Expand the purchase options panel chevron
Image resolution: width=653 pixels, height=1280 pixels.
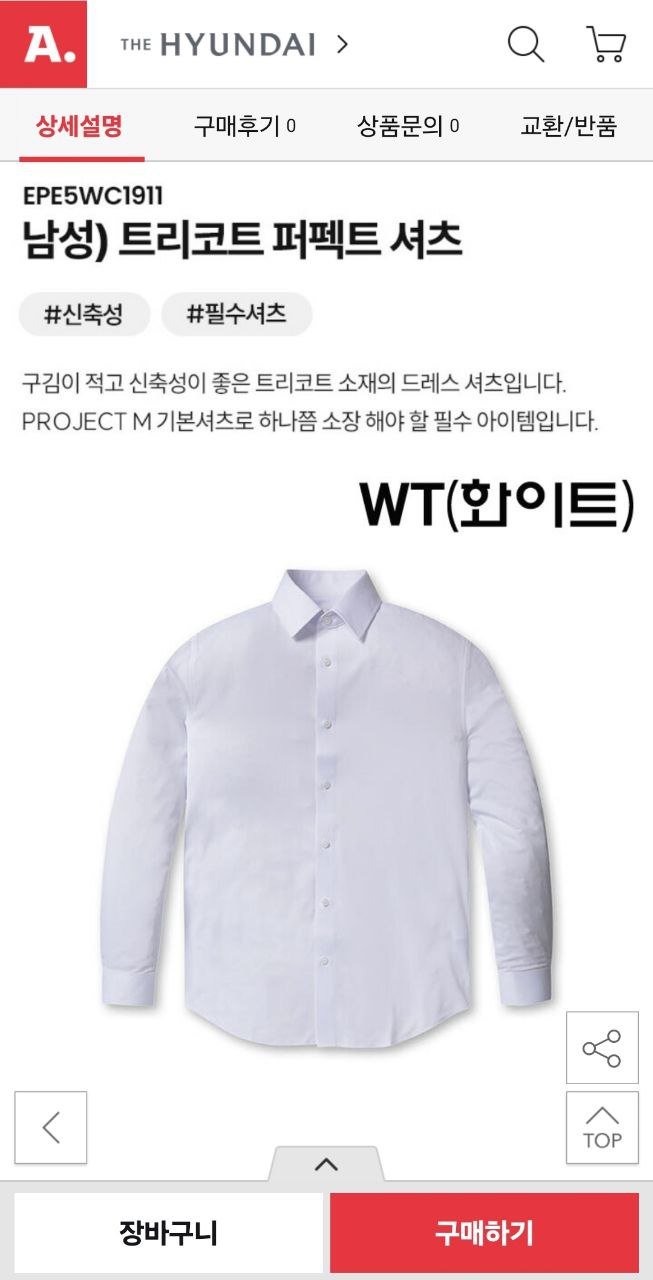coord(326,1165)
